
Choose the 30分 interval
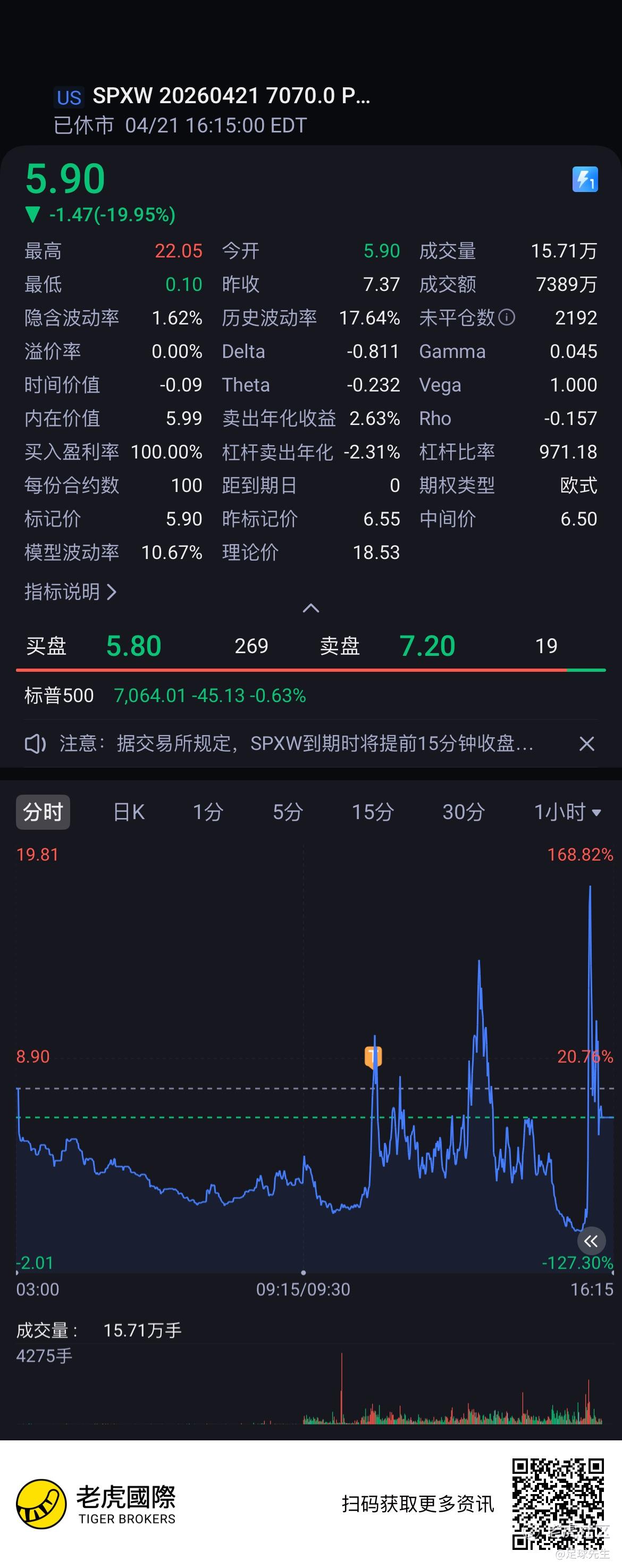pyautogui.click(x=463, y=812)
